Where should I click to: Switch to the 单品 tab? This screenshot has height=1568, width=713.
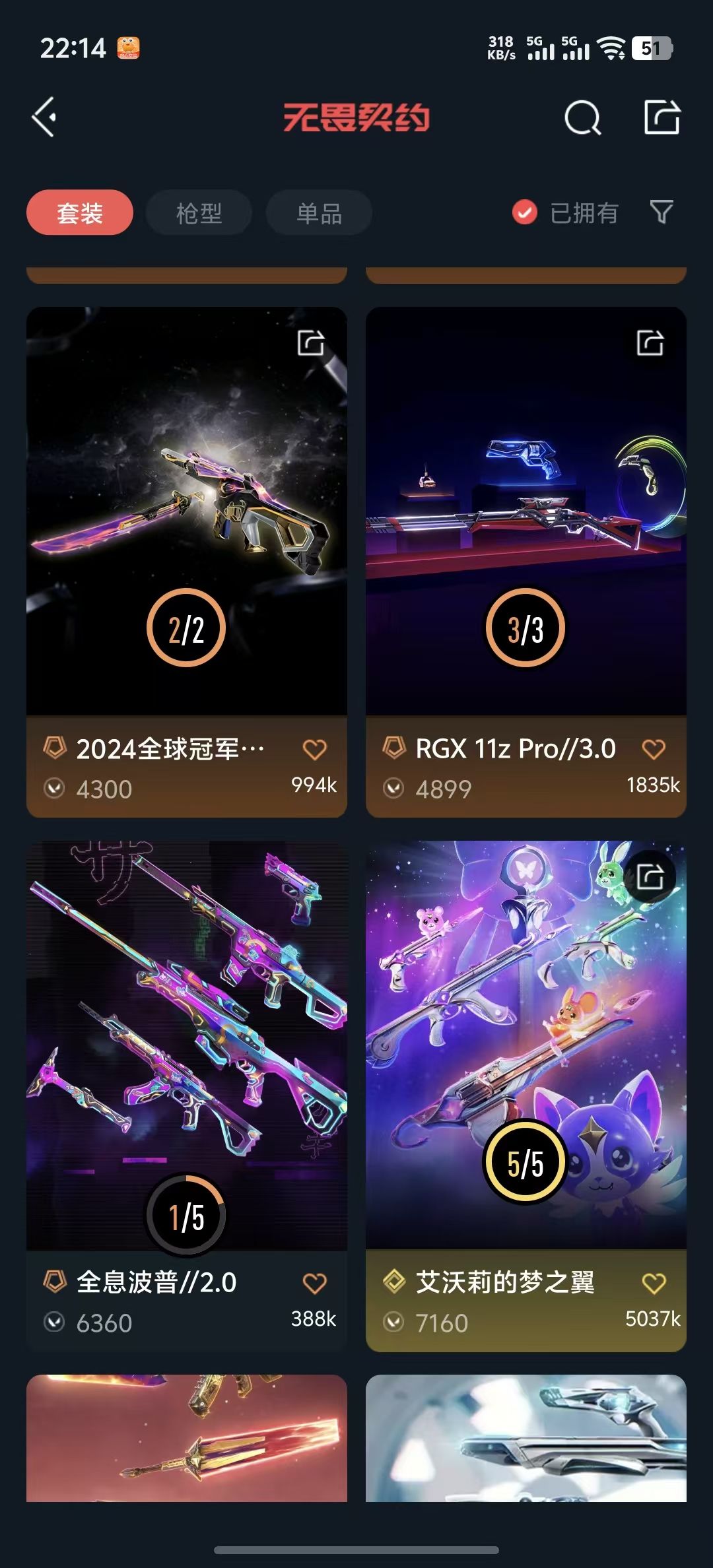[318, 212]
